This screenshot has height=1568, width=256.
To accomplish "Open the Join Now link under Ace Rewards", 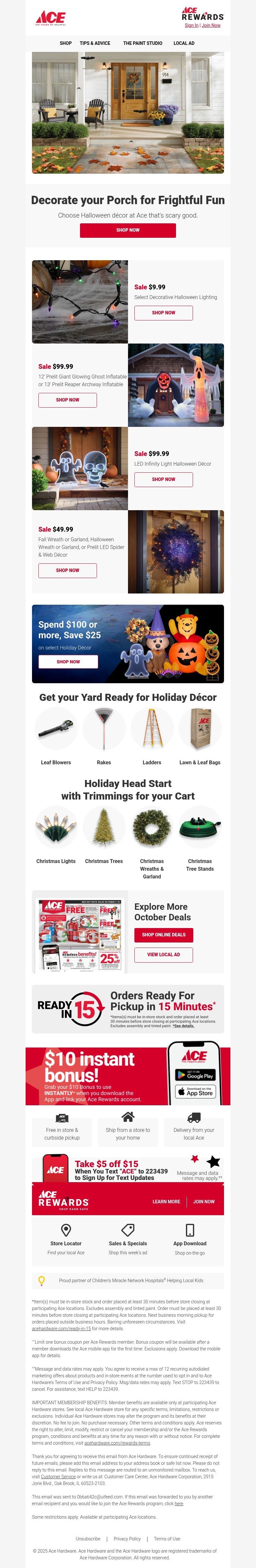I will 211,26.
